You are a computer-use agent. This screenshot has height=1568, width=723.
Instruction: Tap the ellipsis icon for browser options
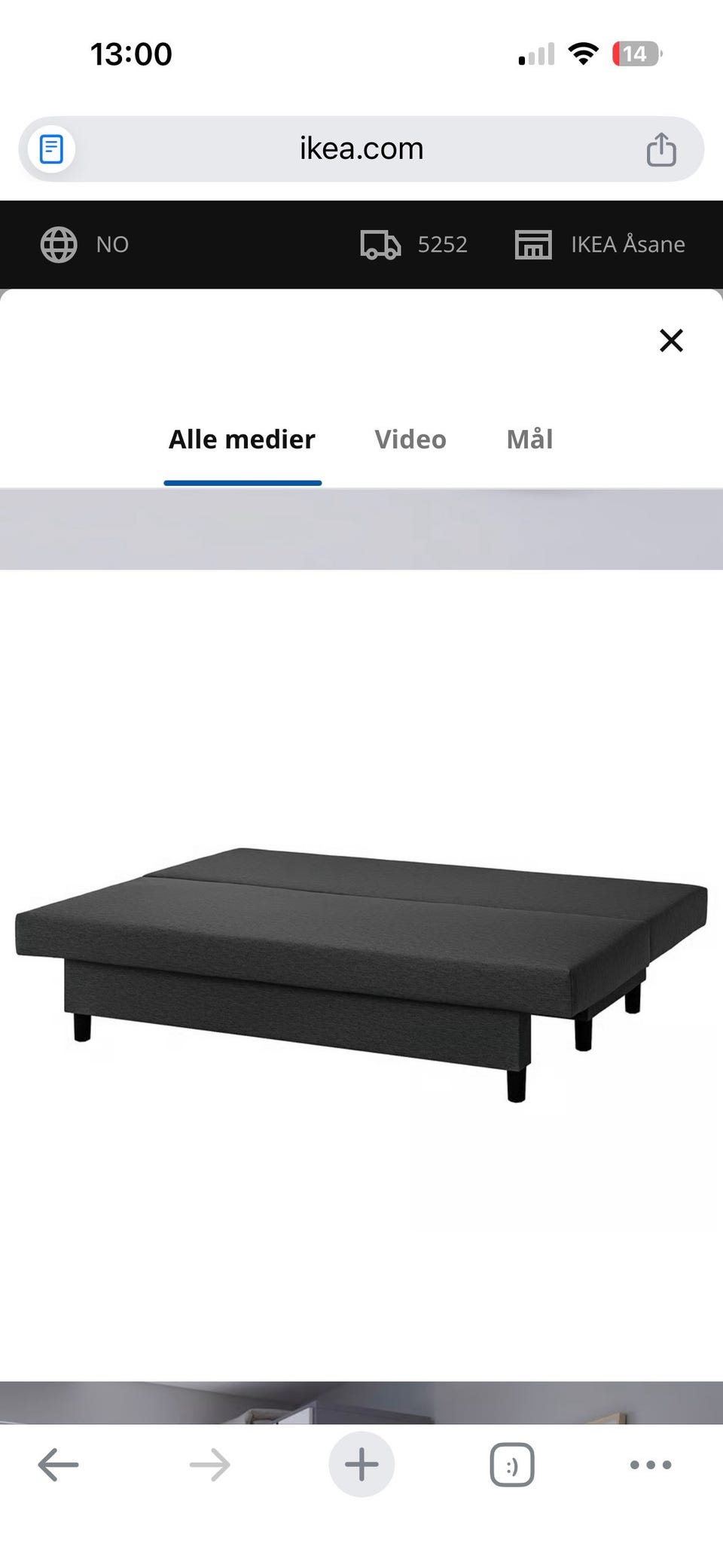649,1464
